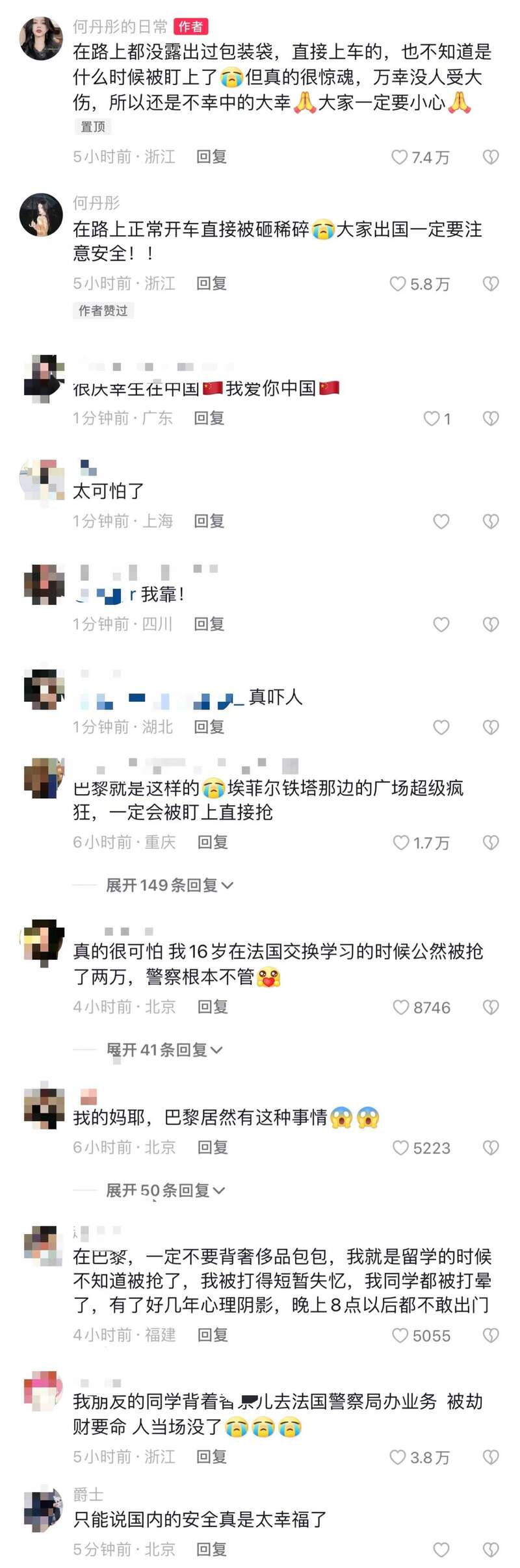Like the comment with 8746 likes
This screenshot has height=1568, width=520.
[401, 1007]
